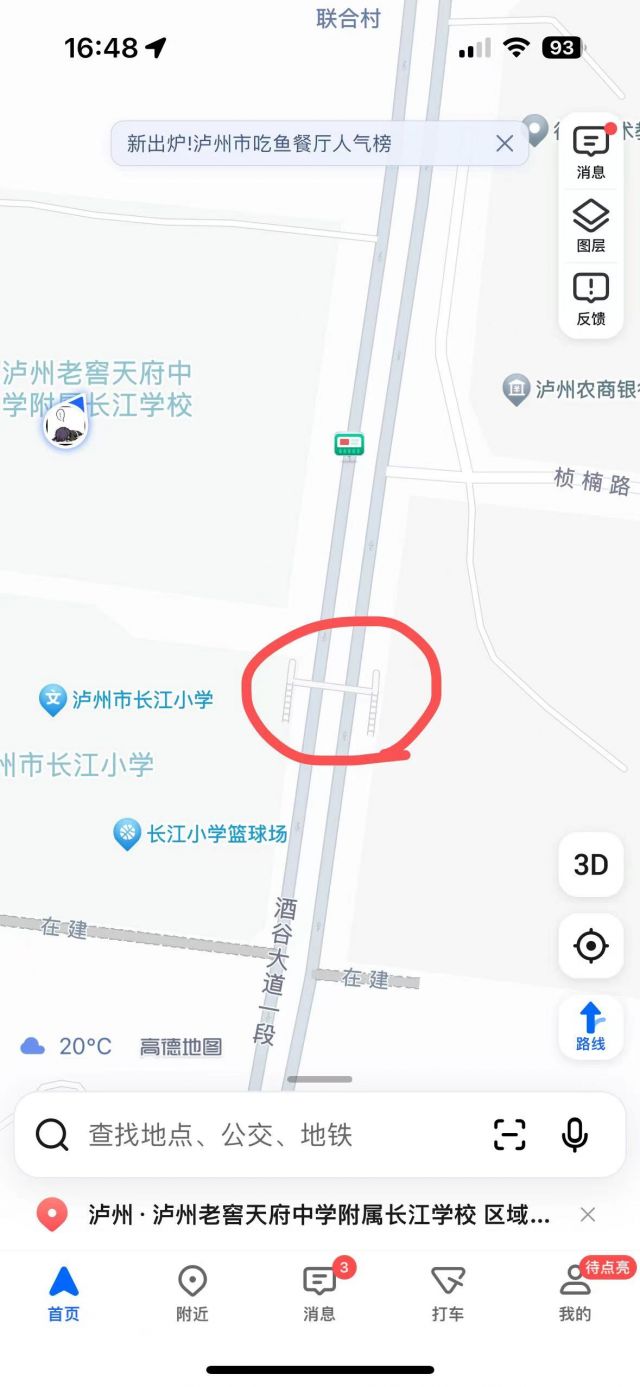Dismiss the 泸州市吃鱼餐厅人气榜 banner
Image resolution: width=640 pixels, height=1387 pixels.
coord(505,144)
